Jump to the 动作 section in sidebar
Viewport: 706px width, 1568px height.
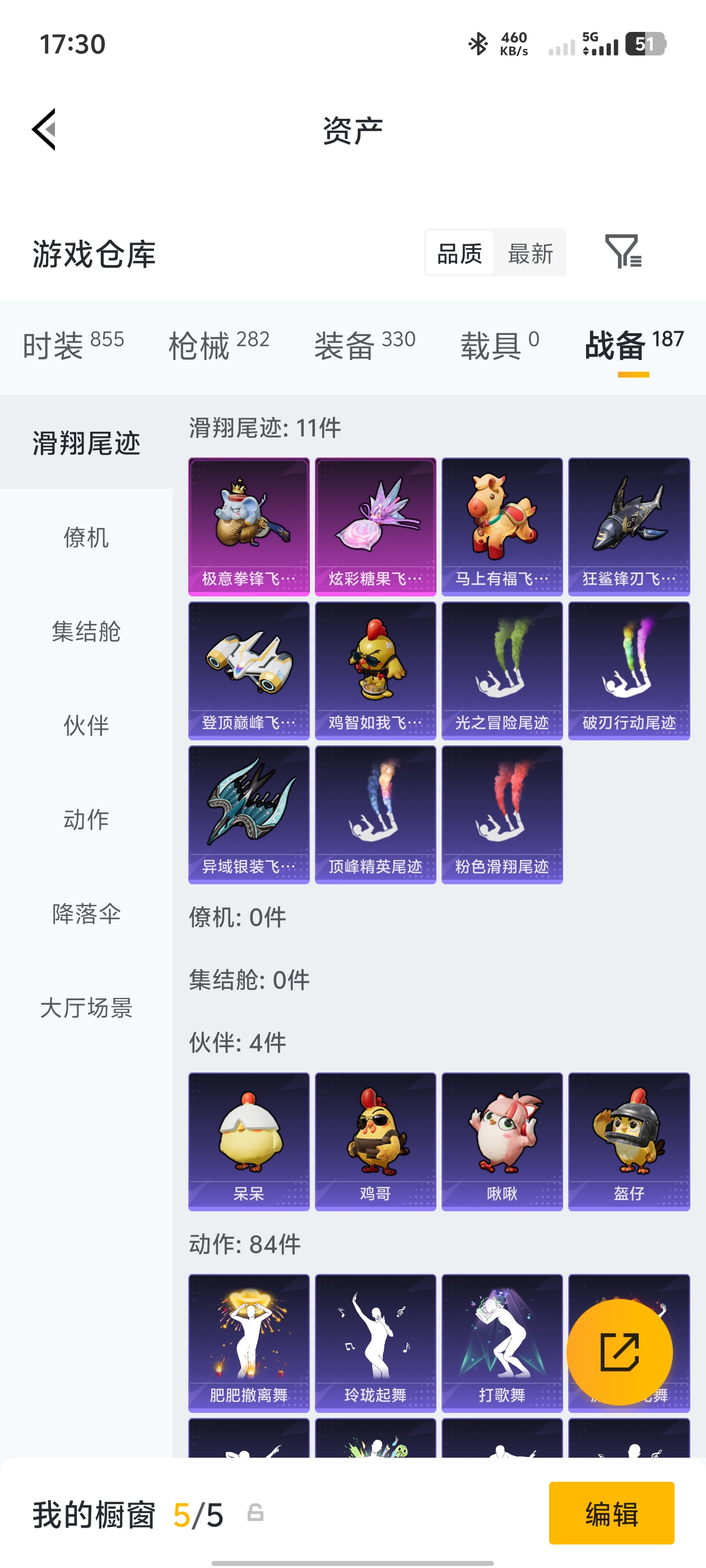click(85, 819)
